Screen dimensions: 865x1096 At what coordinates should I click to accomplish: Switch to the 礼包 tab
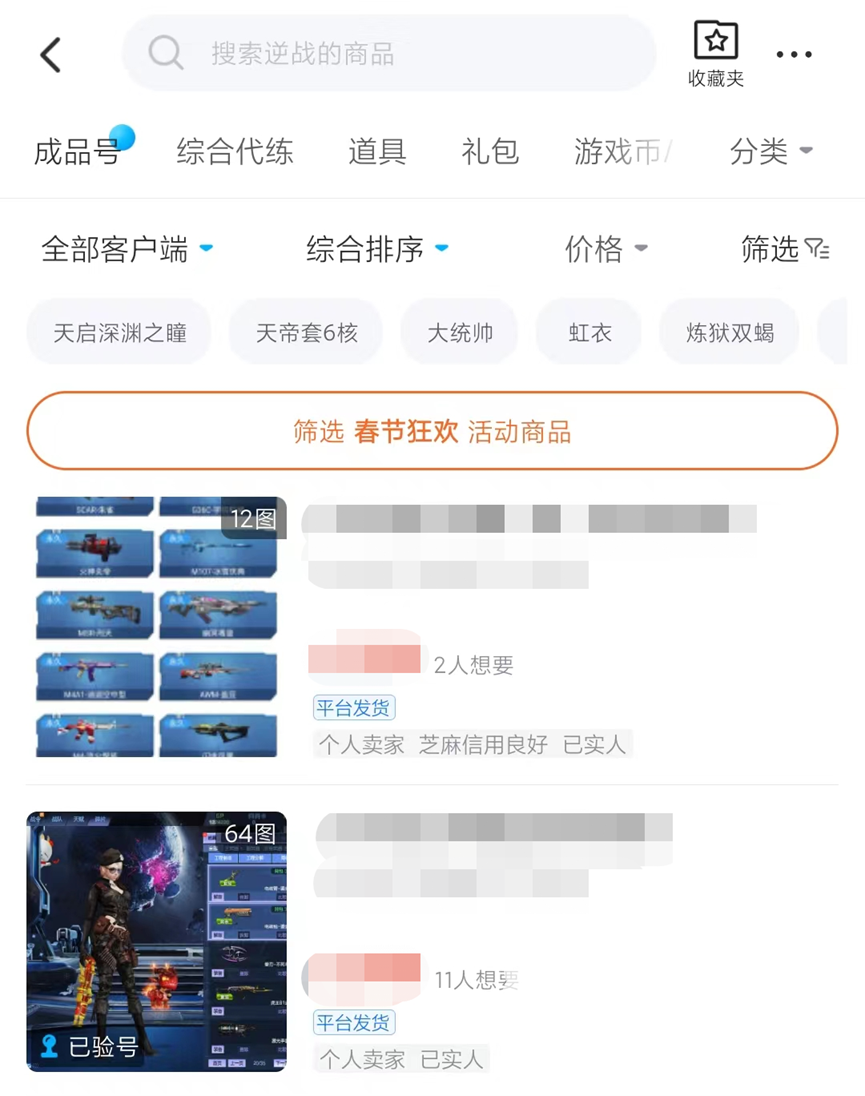490,152
